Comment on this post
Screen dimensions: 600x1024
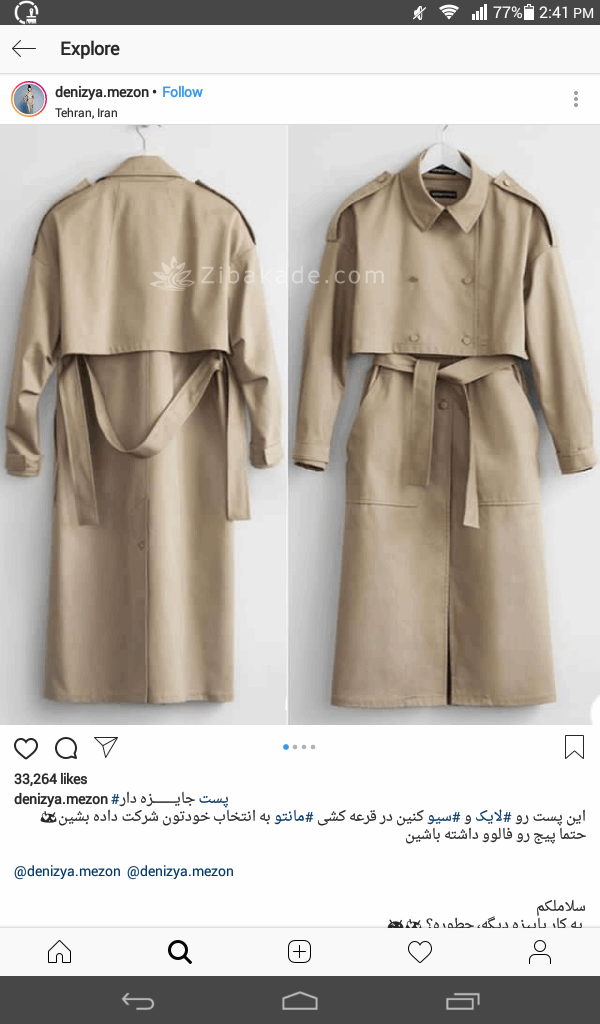click(66, 748)
